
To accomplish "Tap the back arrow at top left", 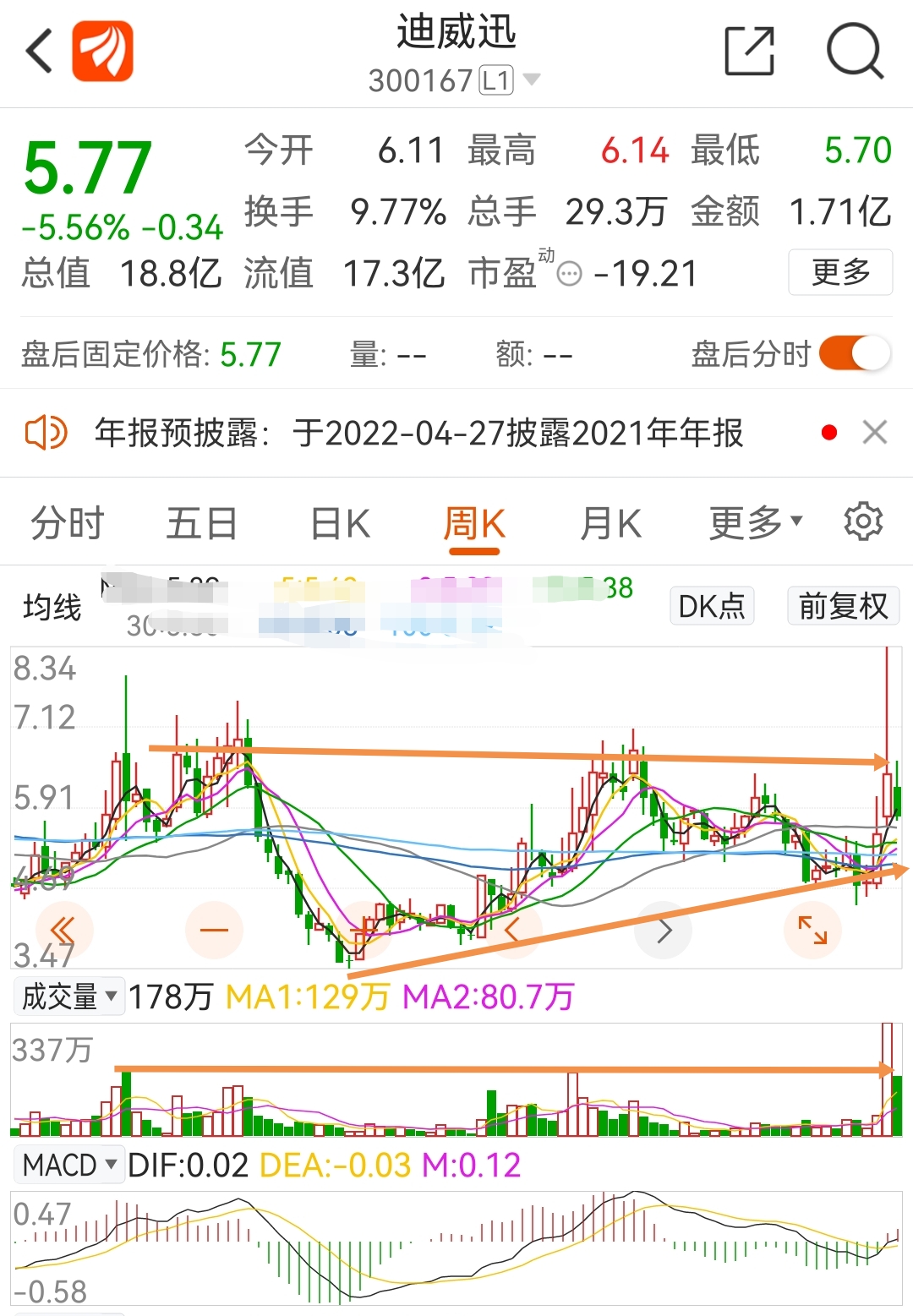I will pyautogui.click(x=36, y=51).
